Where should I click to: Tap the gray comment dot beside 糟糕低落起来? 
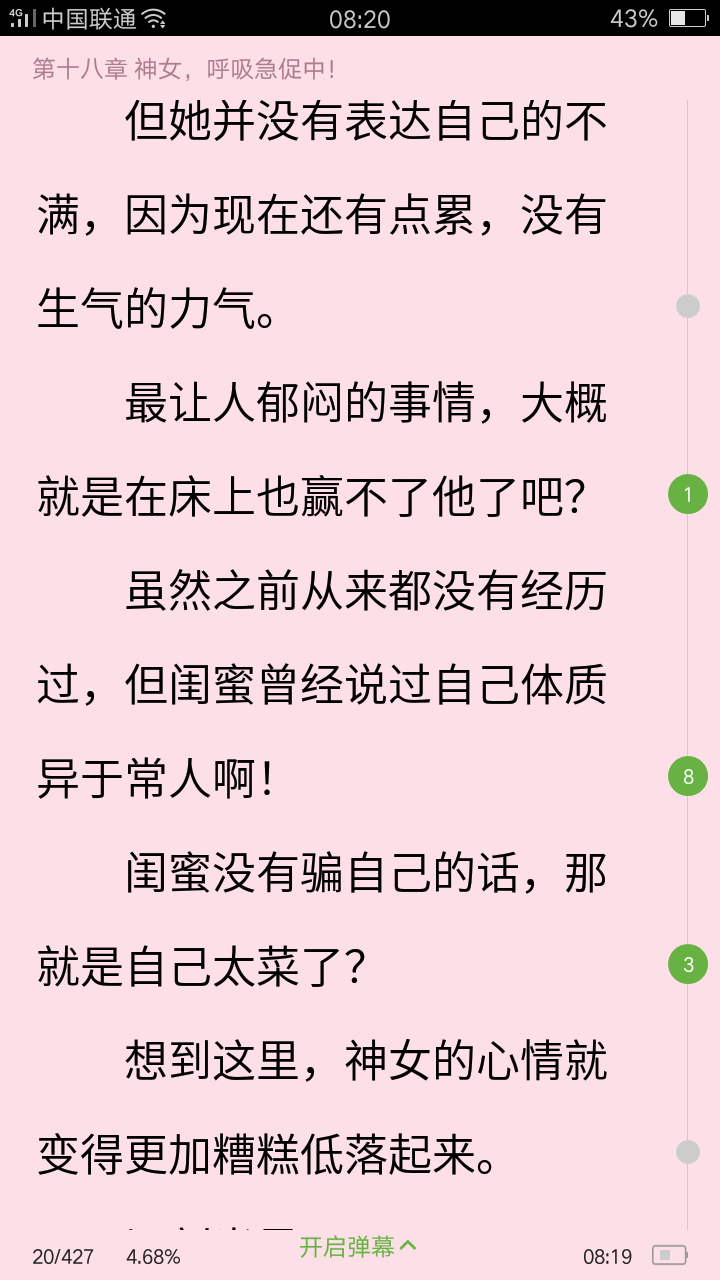point(688,1152)
